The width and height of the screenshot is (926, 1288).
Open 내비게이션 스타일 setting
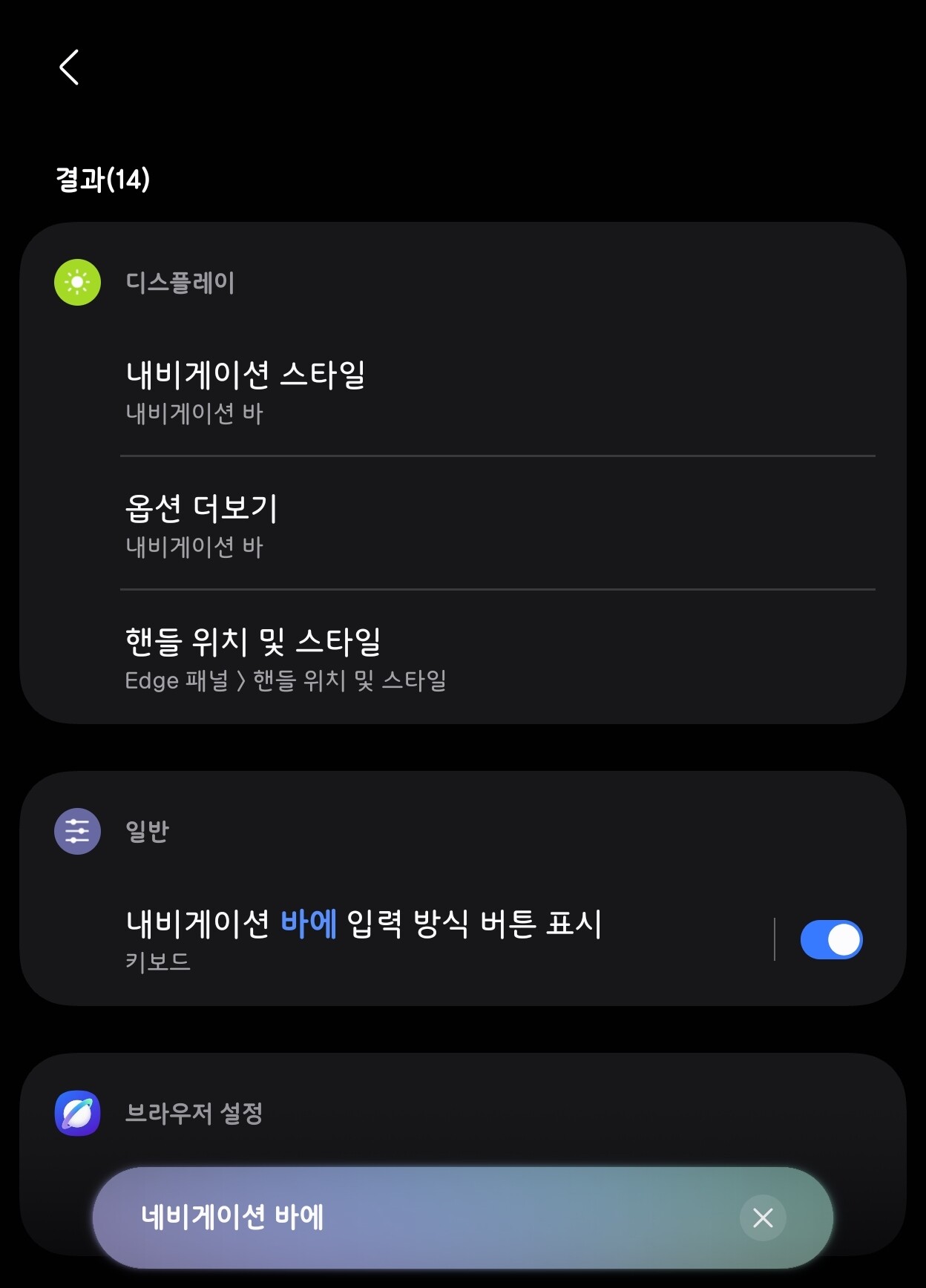[x=463, y=392]
